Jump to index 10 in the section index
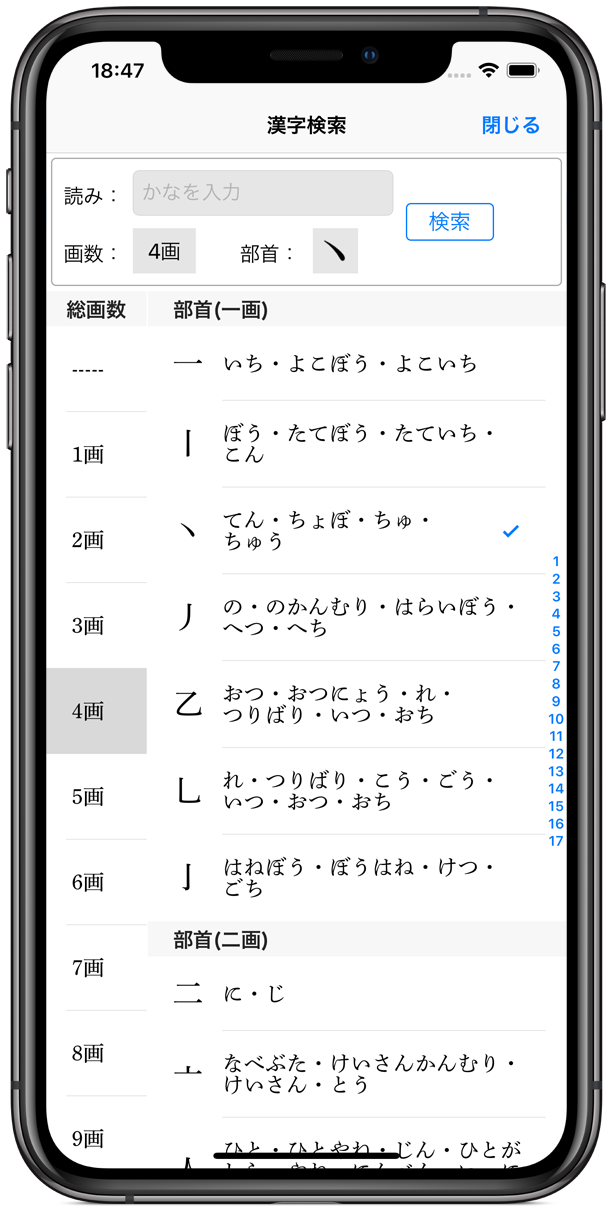The width and height of the screenshot is (613, 1210). (556, 719)
